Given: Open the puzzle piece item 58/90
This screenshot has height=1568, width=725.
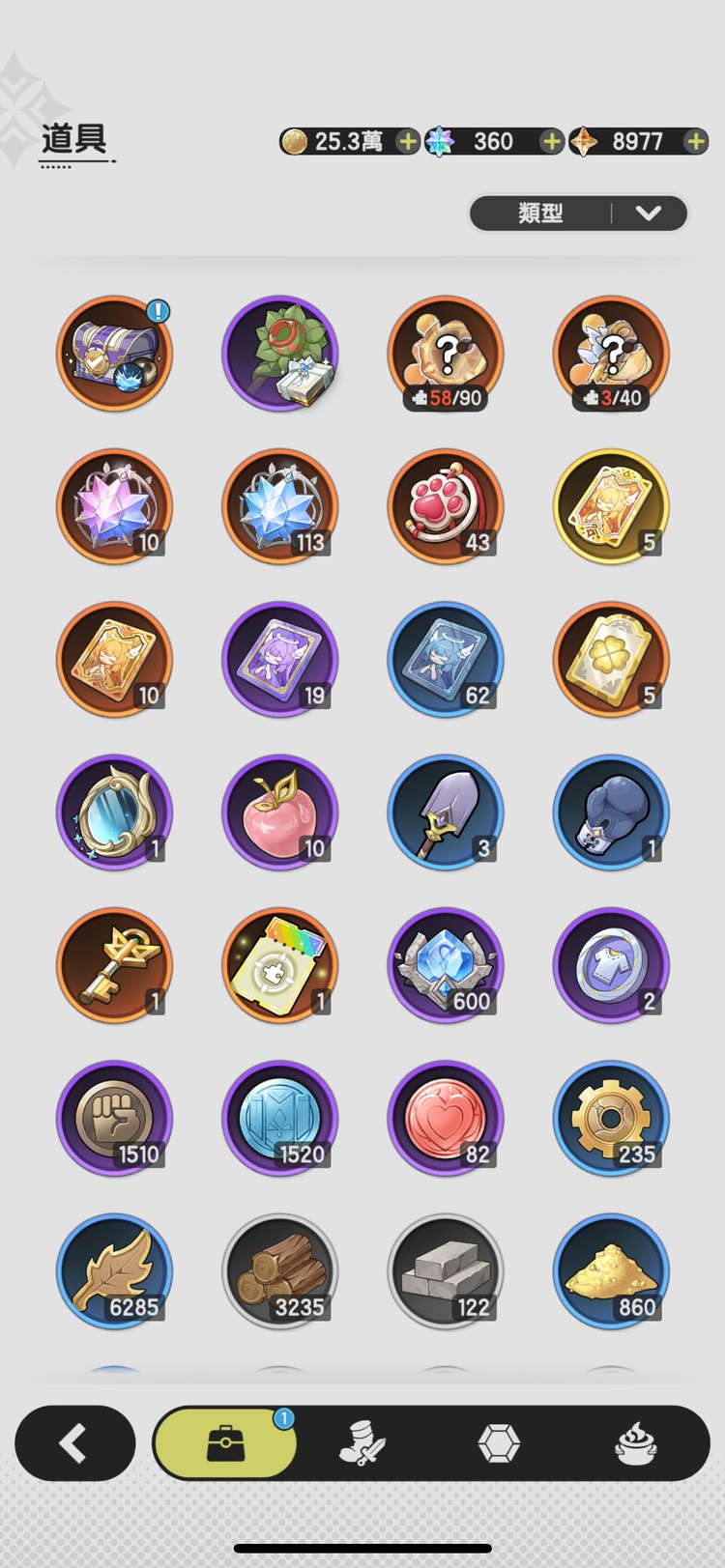Looking at the screenshot, I should (x=446, y=354).
